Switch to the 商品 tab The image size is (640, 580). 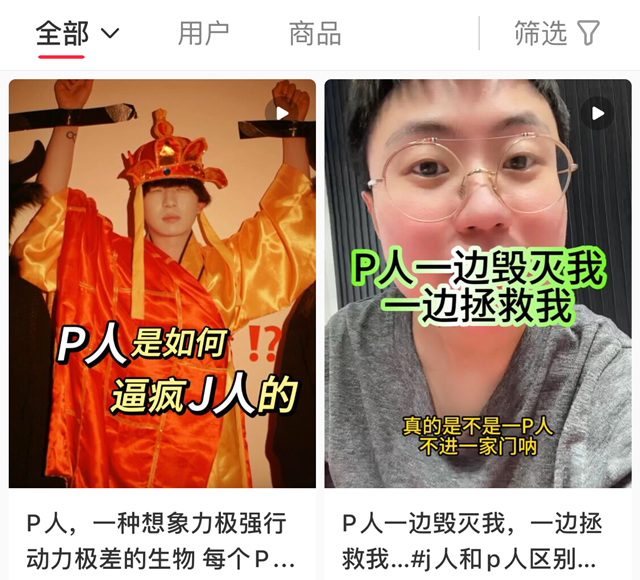click(314, 33)
